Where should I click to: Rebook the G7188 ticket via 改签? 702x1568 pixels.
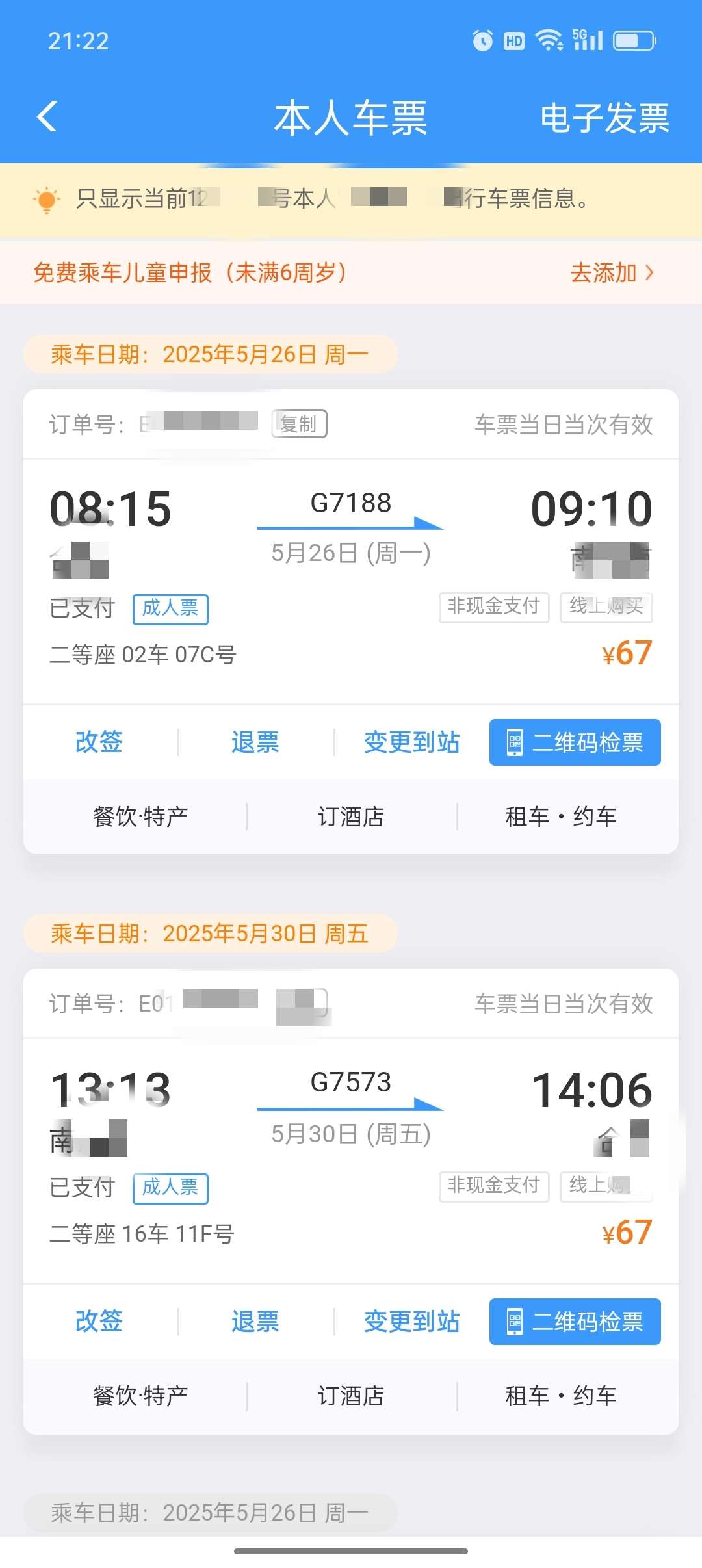click(x=99, y=743)
